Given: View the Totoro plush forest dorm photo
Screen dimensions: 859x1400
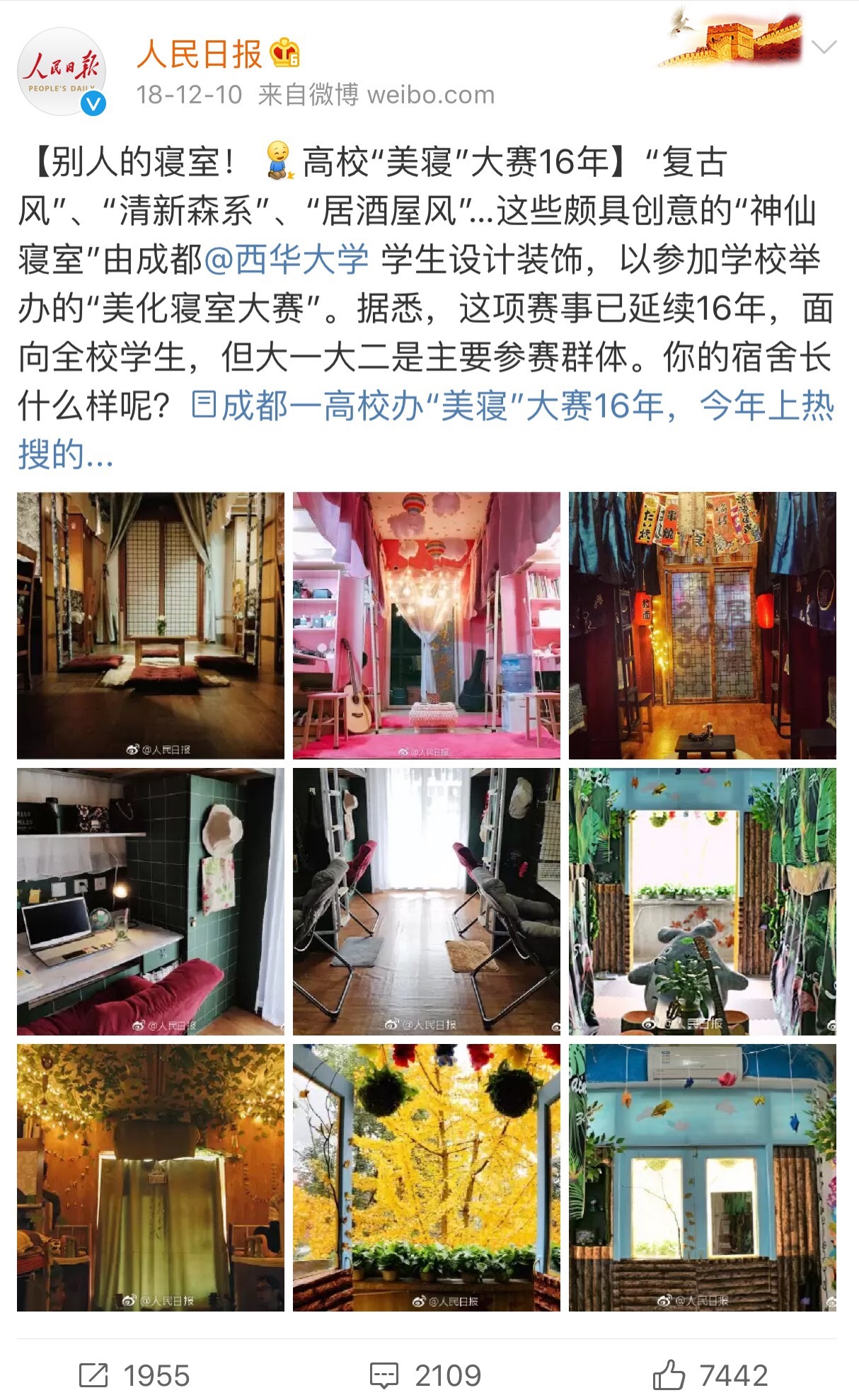Looking at the screenshot, I should point(702,901).
